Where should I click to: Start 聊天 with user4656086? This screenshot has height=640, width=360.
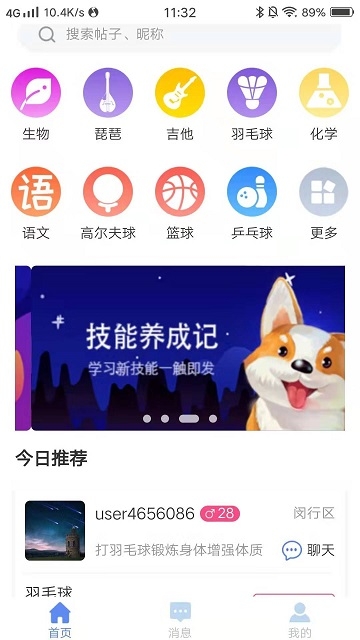click(x=308, y=551)
